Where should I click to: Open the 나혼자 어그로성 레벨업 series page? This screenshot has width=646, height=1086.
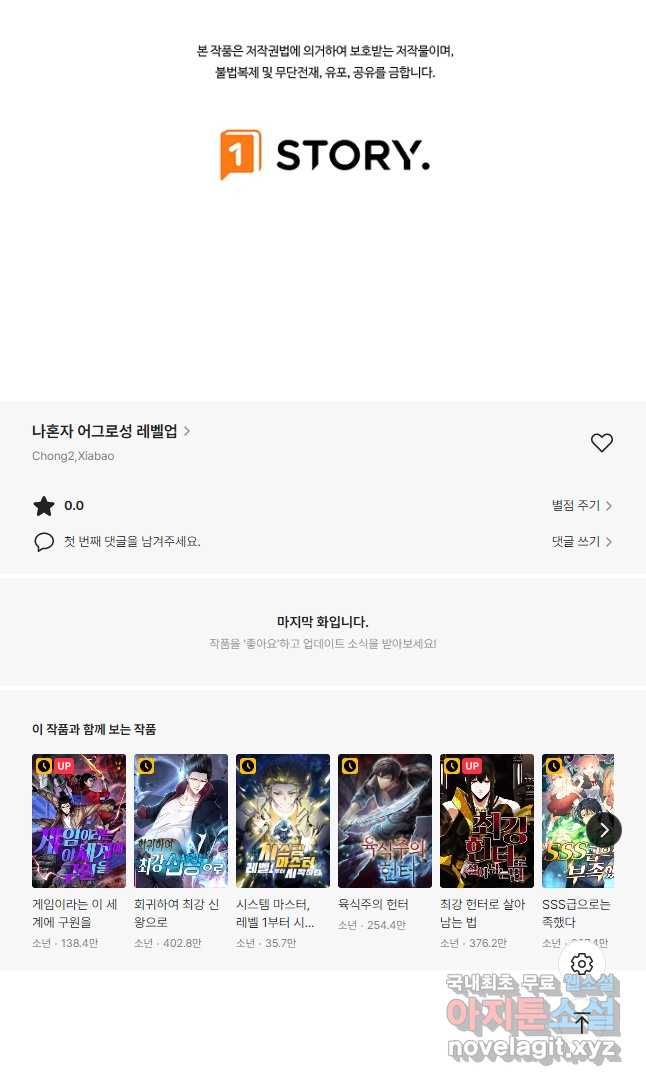pyautogui.click(x=110, y=431)
